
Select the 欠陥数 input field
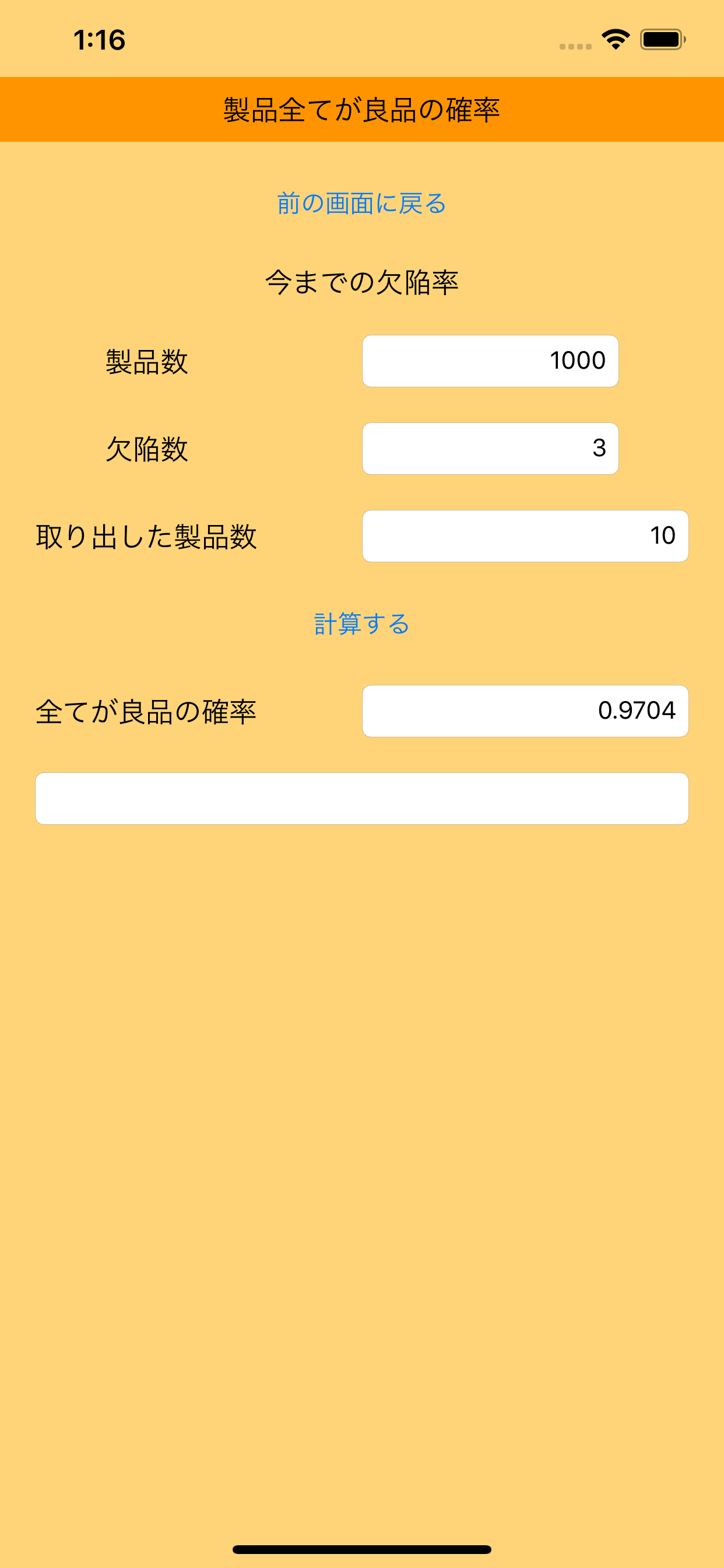pos(490,449)
